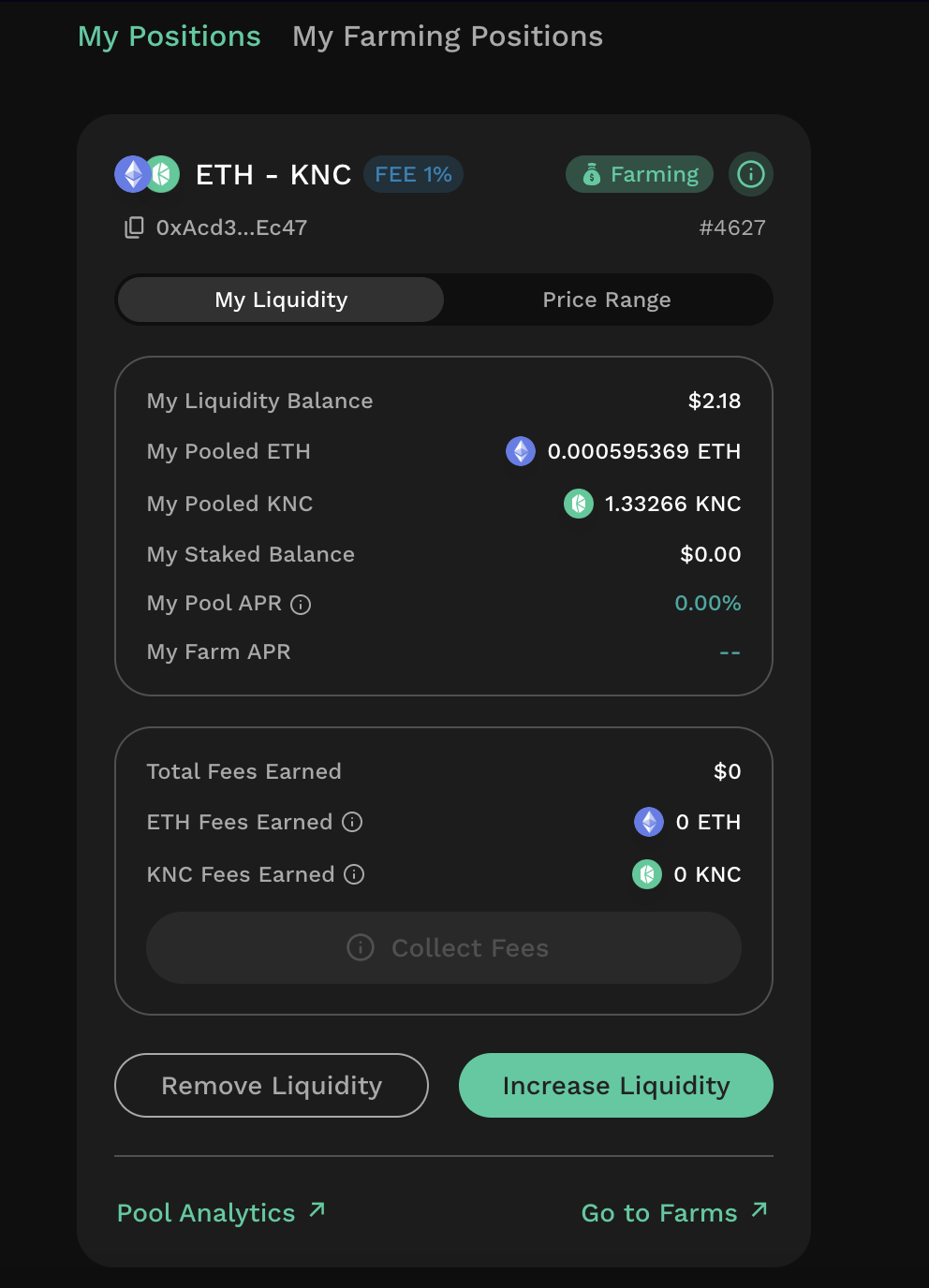Click the Go to Farms link
Screen dimensions: 929x1288
coord(658,1212)
